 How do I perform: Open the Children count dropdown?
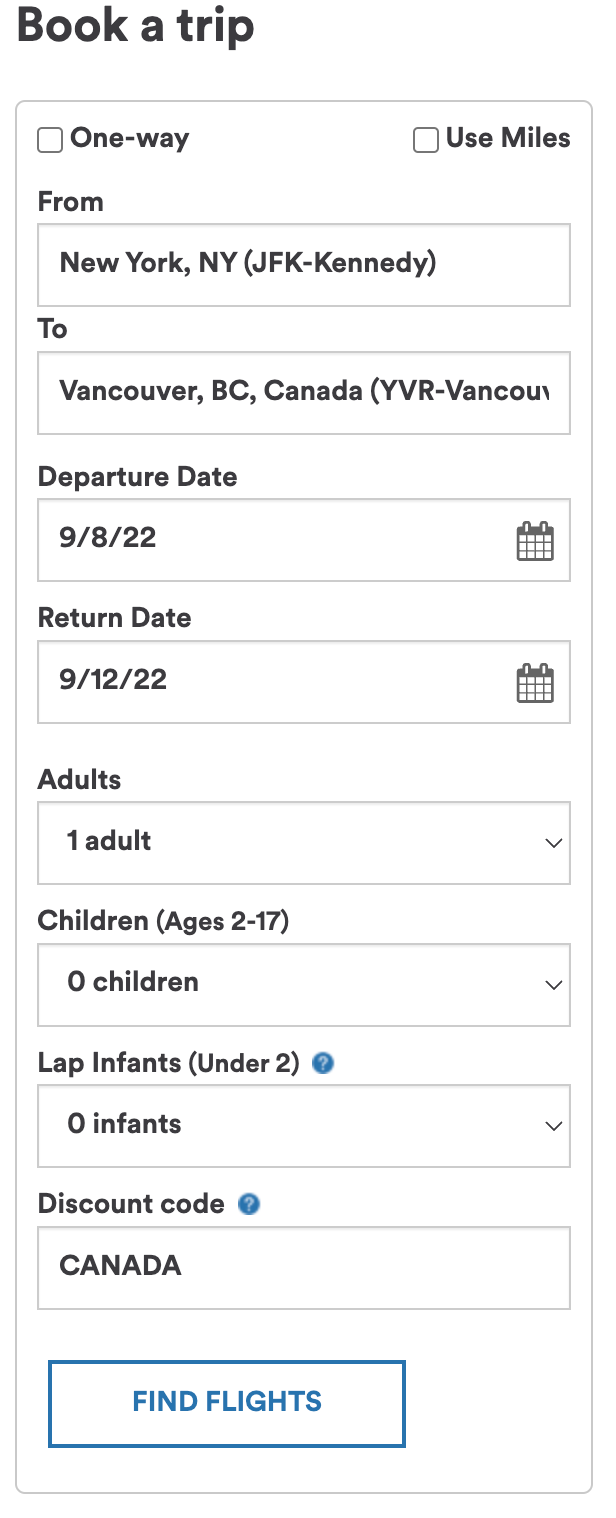tap(303, 984)
